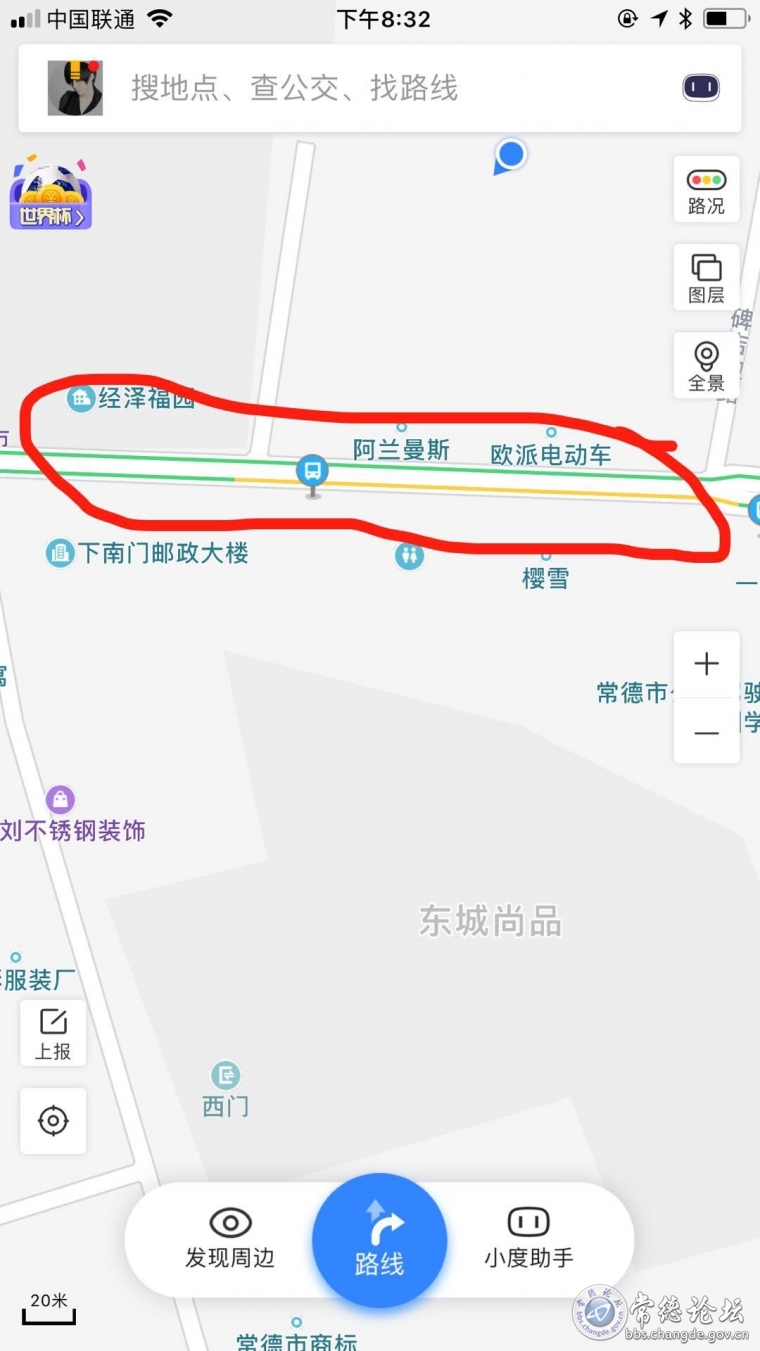Select the public restroom marker
This screenshot has height=1351, width=760.
(x=409, y=556)
